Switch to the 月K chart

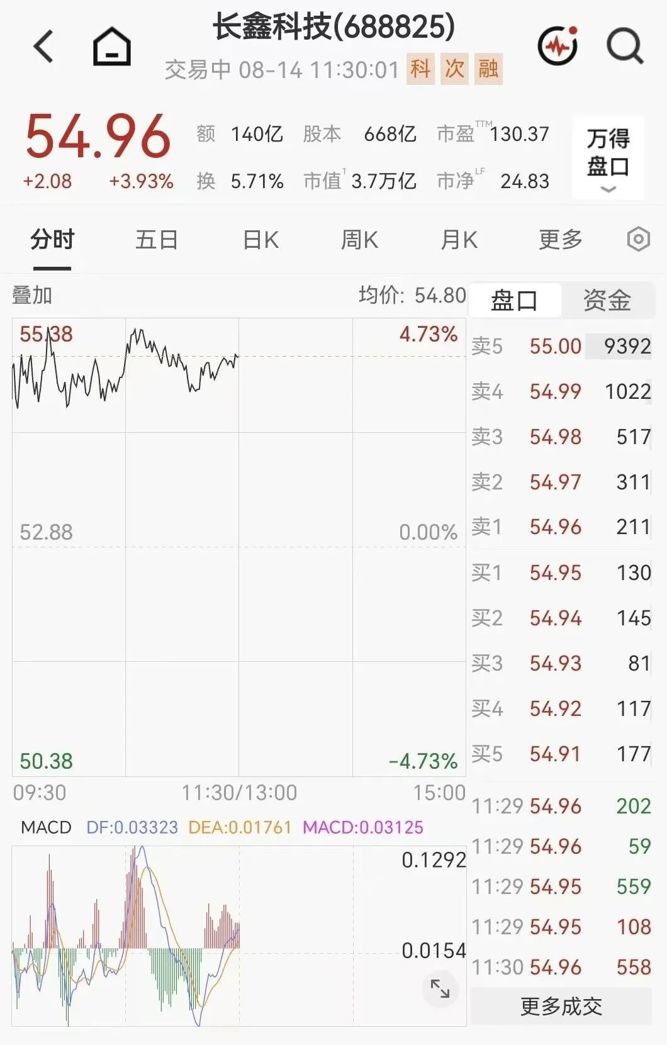(459, 239)
